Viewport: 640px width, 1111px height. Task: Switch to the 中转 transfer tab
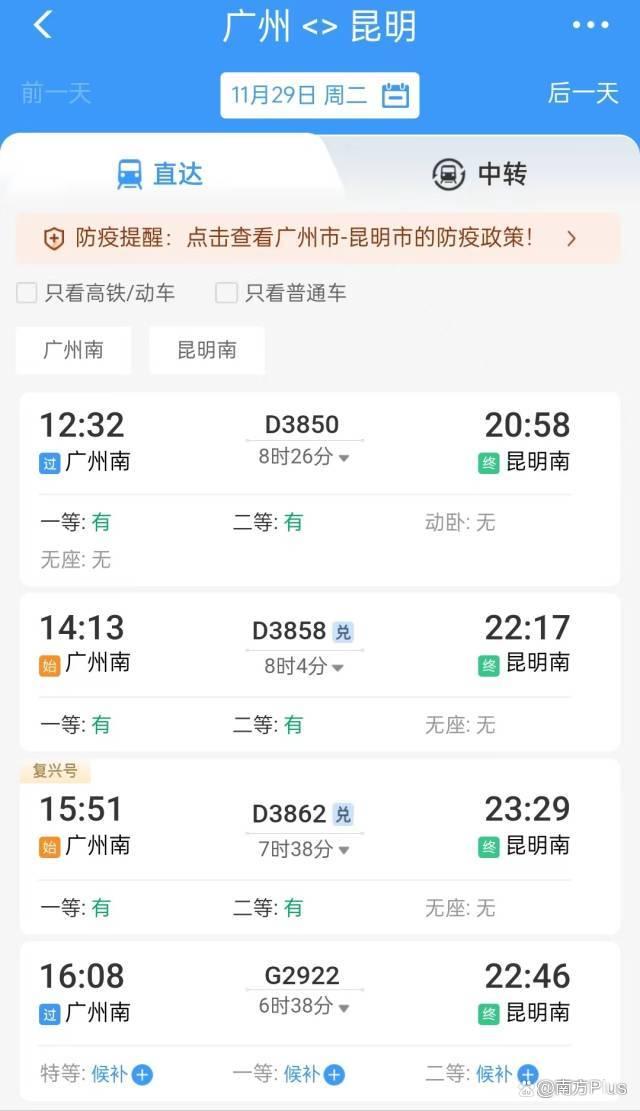[479, 174]
